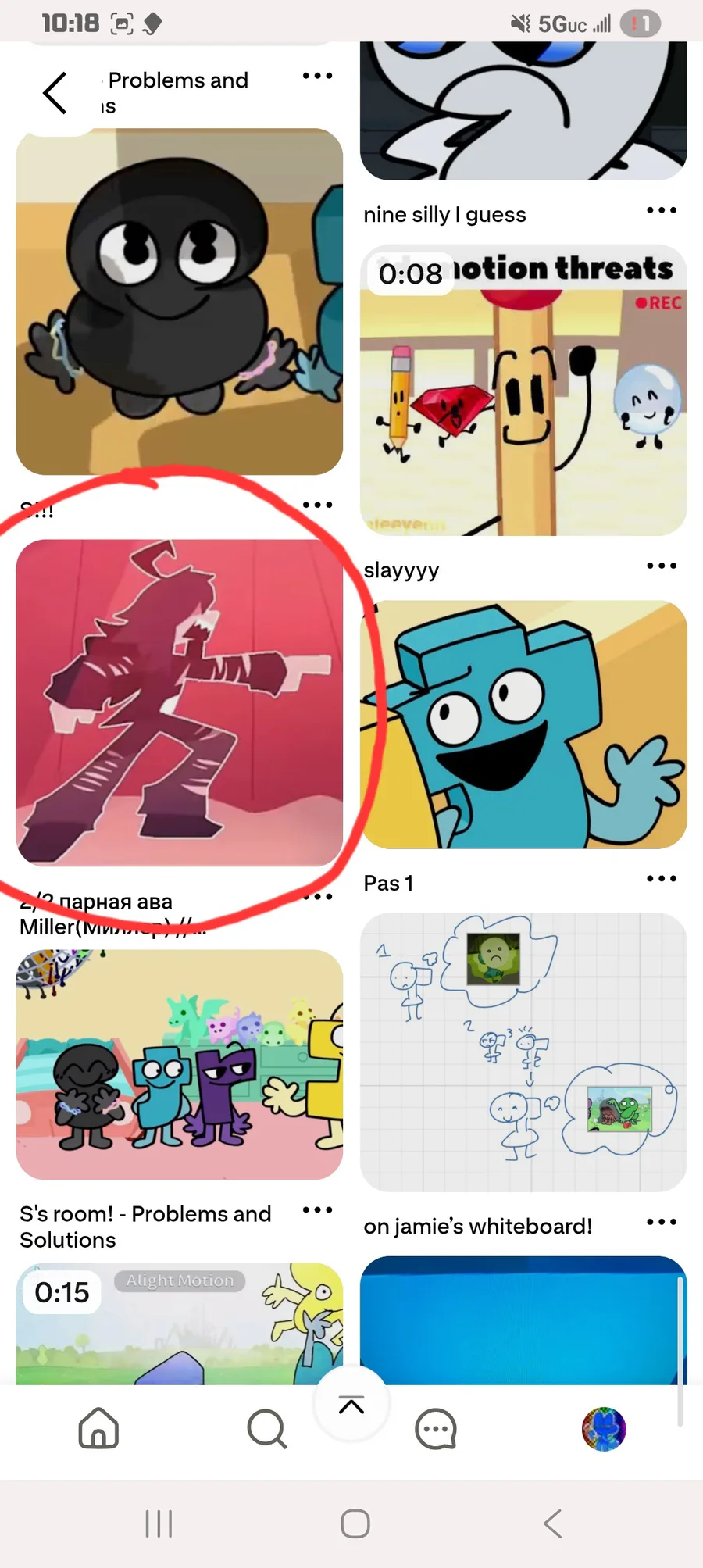The height and width of the screenshot is (1568, 703).
Task: Open options for the 'S's room!' pin
Action: click(x=317, y=1210)
